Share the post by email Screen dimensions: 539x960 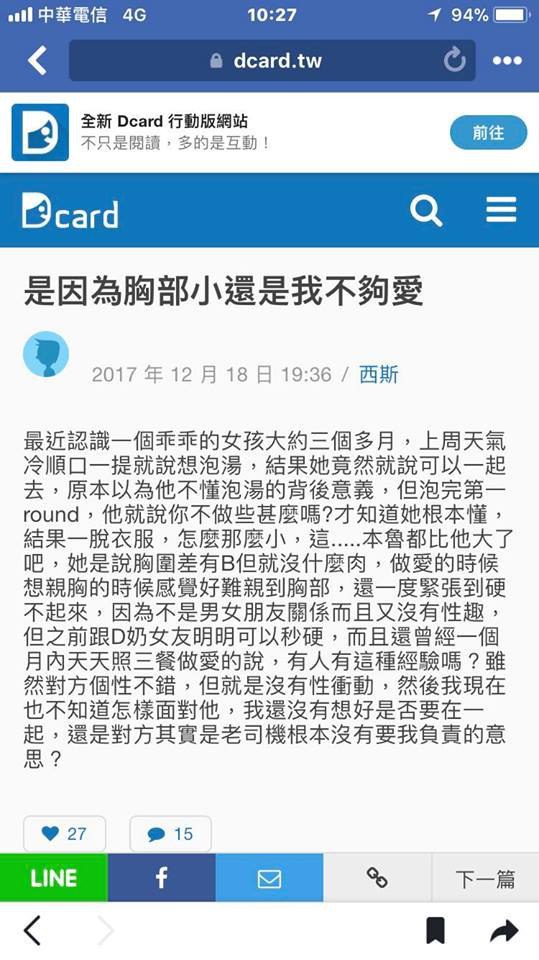pos(270,878)
